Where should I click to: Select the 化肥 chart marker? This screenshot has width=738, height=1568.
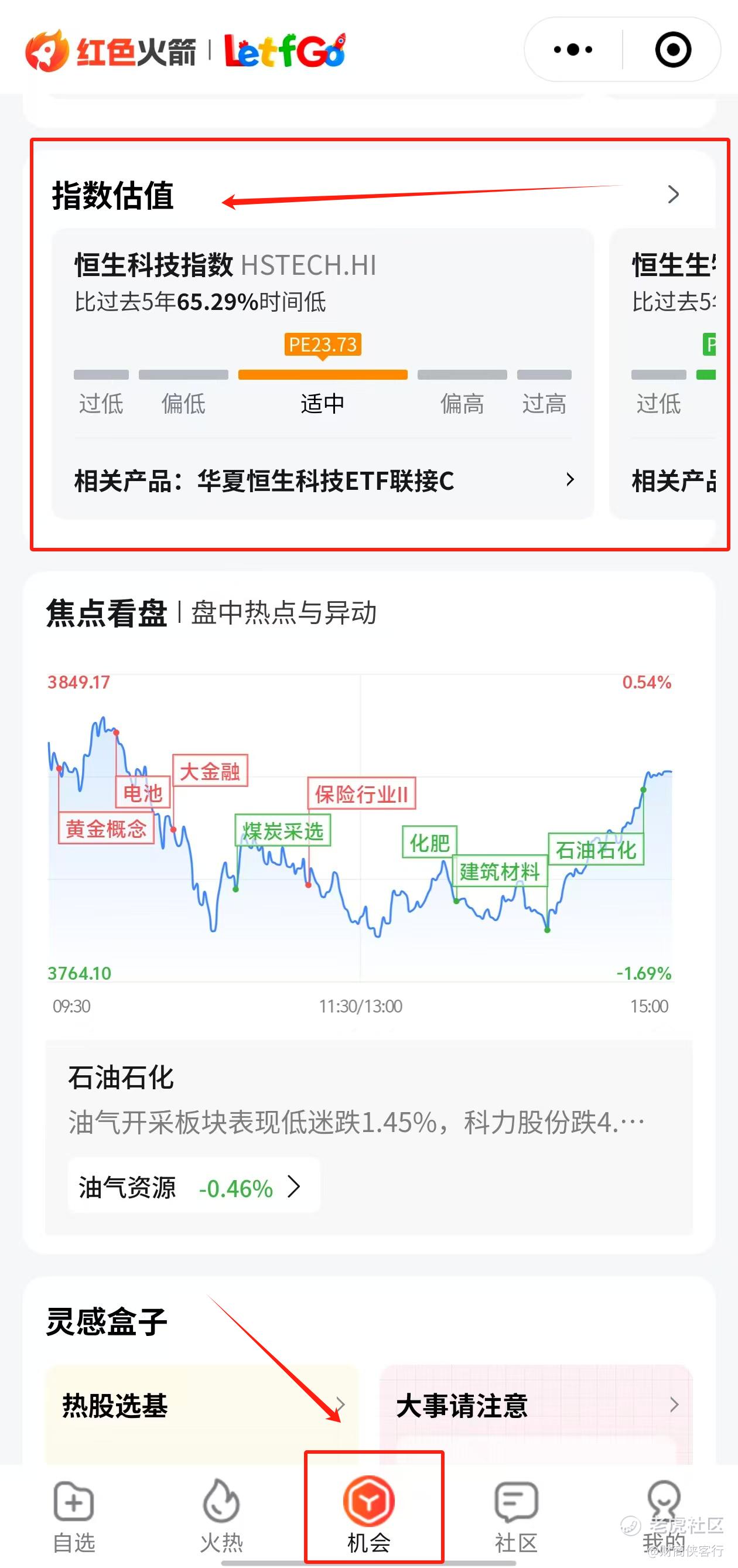click(x=429, y=843)
